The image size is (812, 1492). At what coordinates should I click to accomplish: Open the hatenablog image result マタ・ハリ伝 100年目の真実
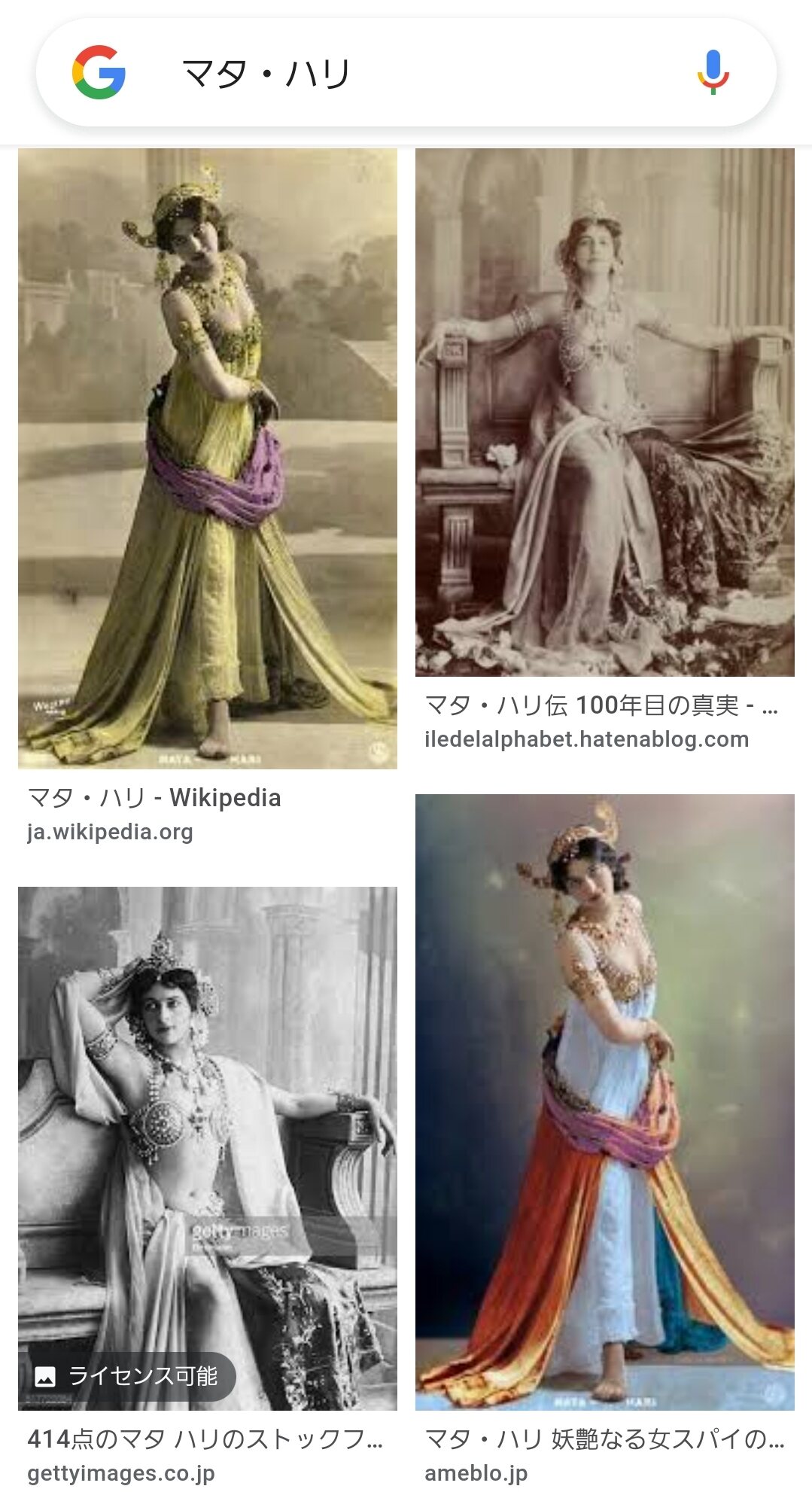pos(604,412)
